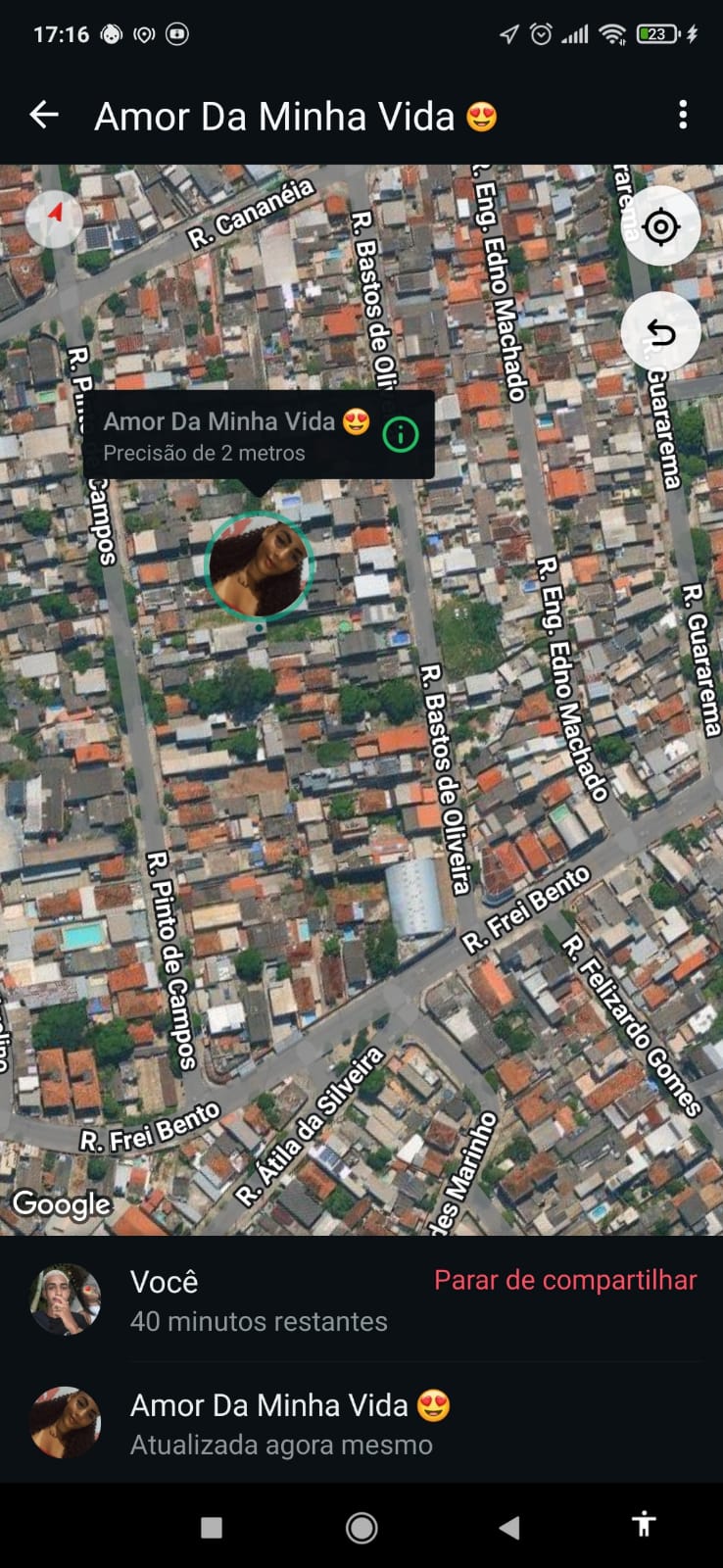723x1568 pixels.
Task: Tap the undo arrow map button
Action: (661, 334)
